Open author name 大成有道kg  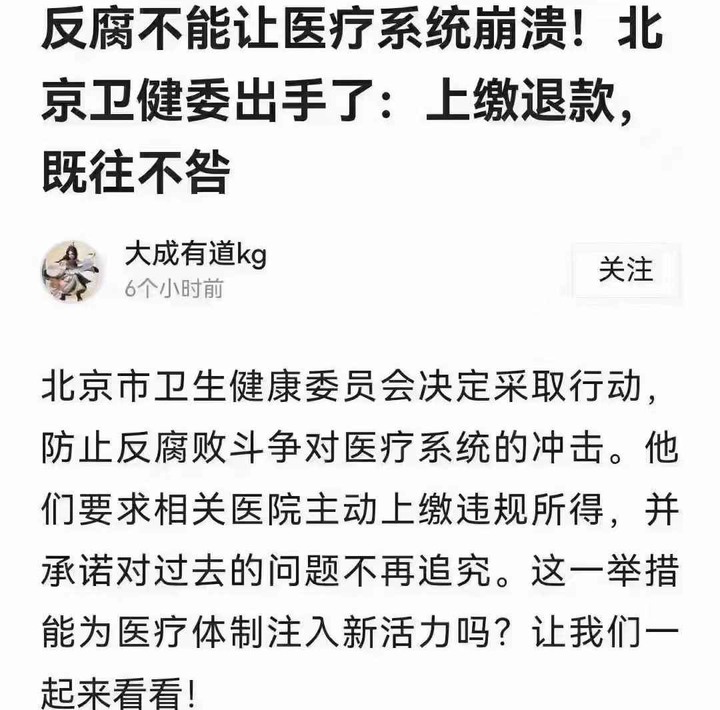pyautogui.click(x=194, y=254)
